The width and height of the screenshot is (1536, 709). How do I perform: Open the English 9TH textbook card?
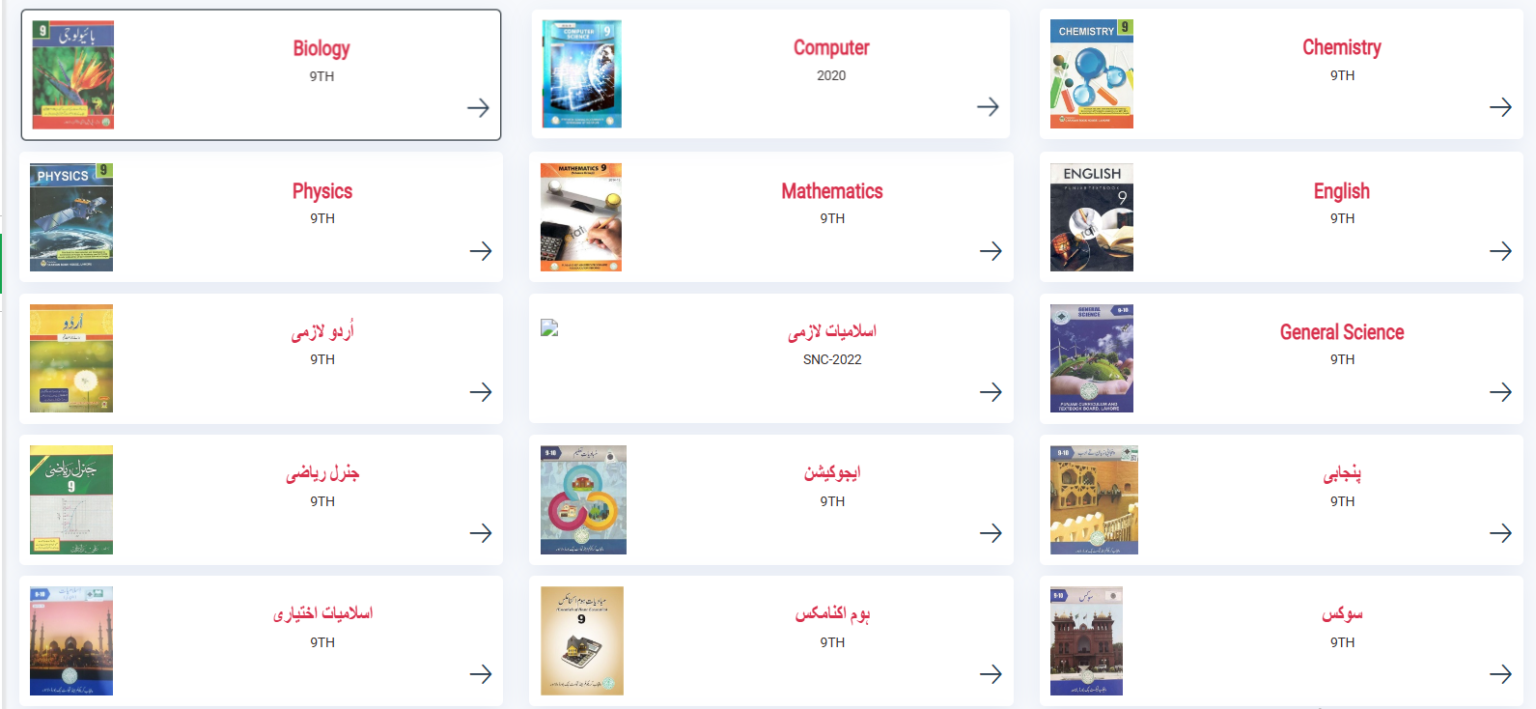click(1341, 191)
